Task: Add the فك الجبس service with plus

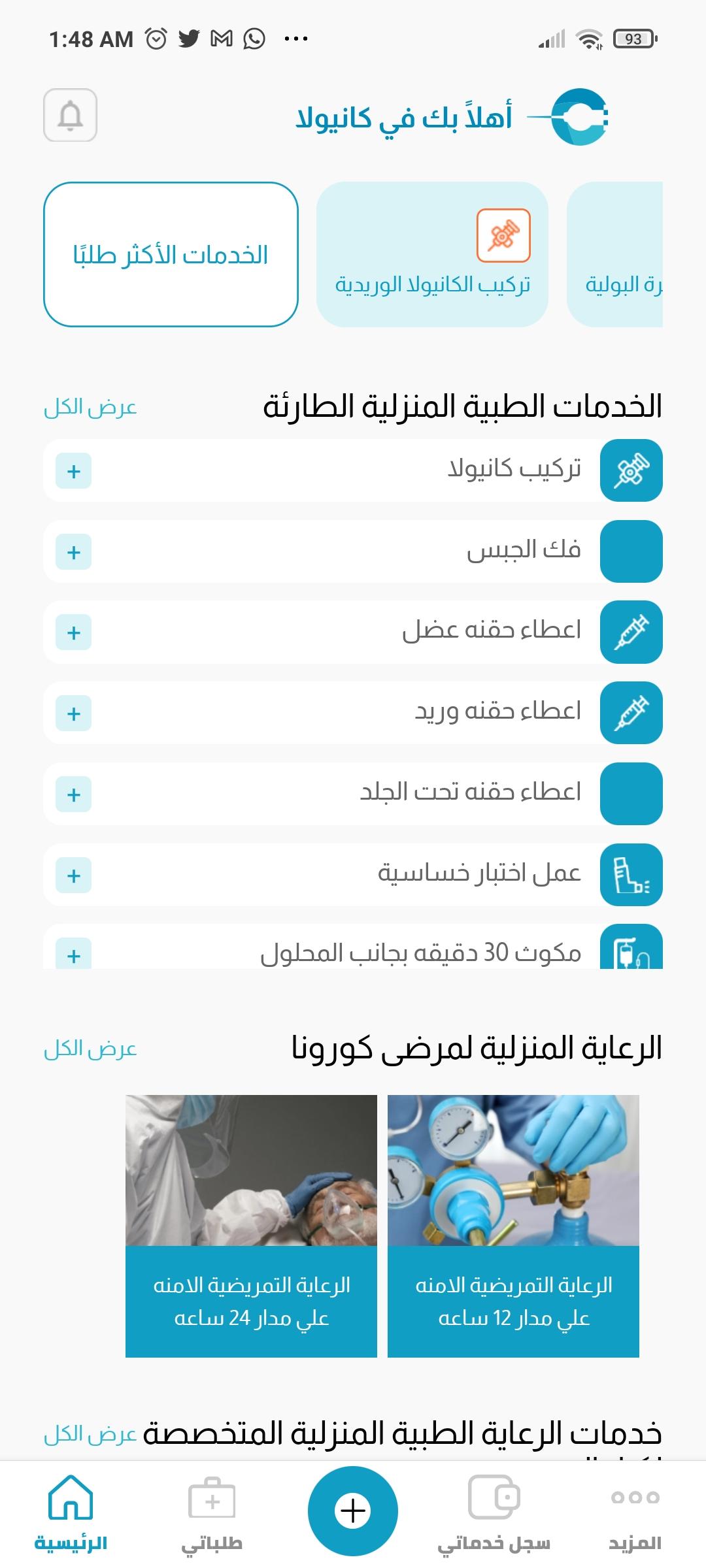Action: pos(74,552)
